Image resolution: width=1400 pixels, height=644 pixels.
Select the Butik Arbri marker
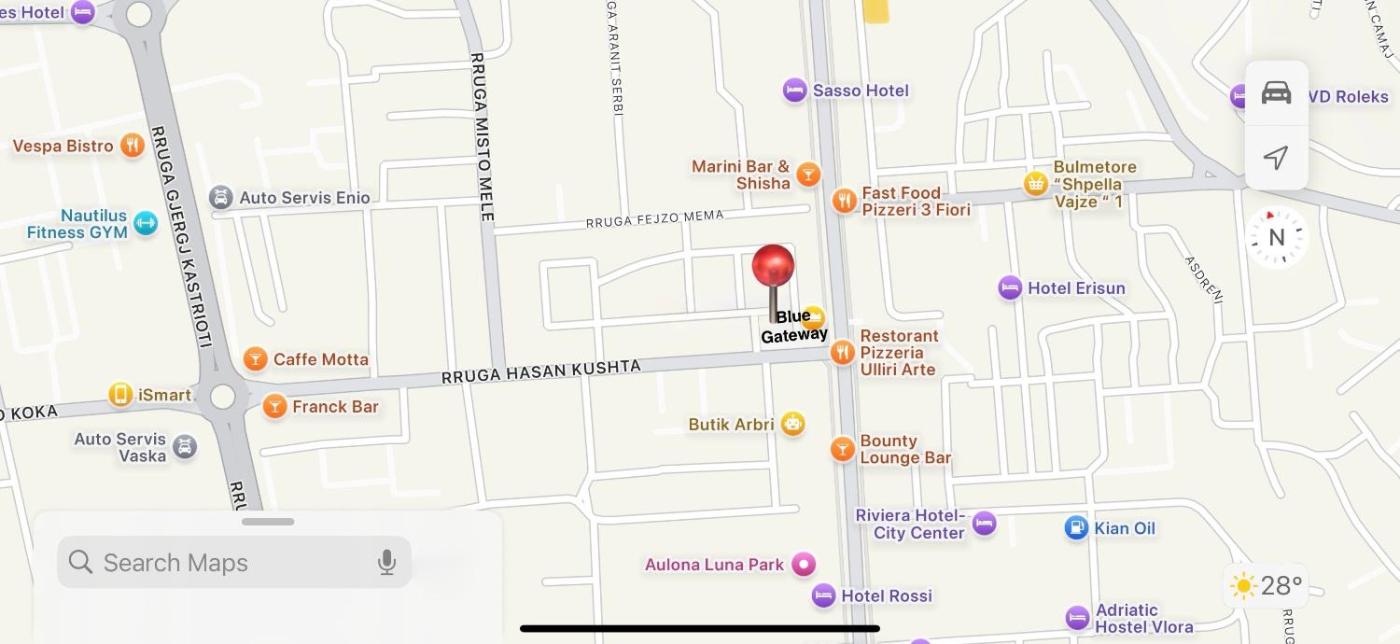click(x=793, y=424)
